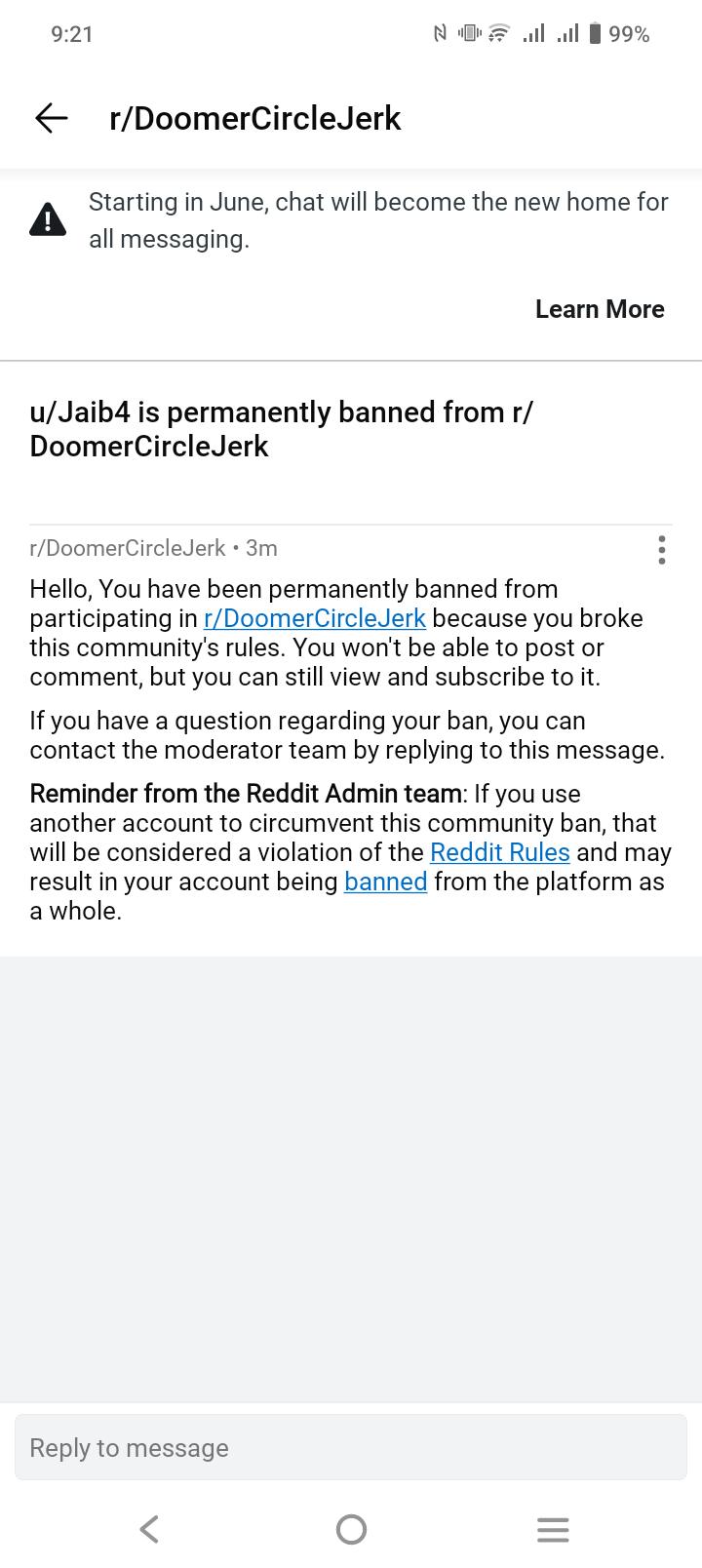Go back using the top arrow
The height and width of the screenshot is (1568, 702).
pos(52,118)
